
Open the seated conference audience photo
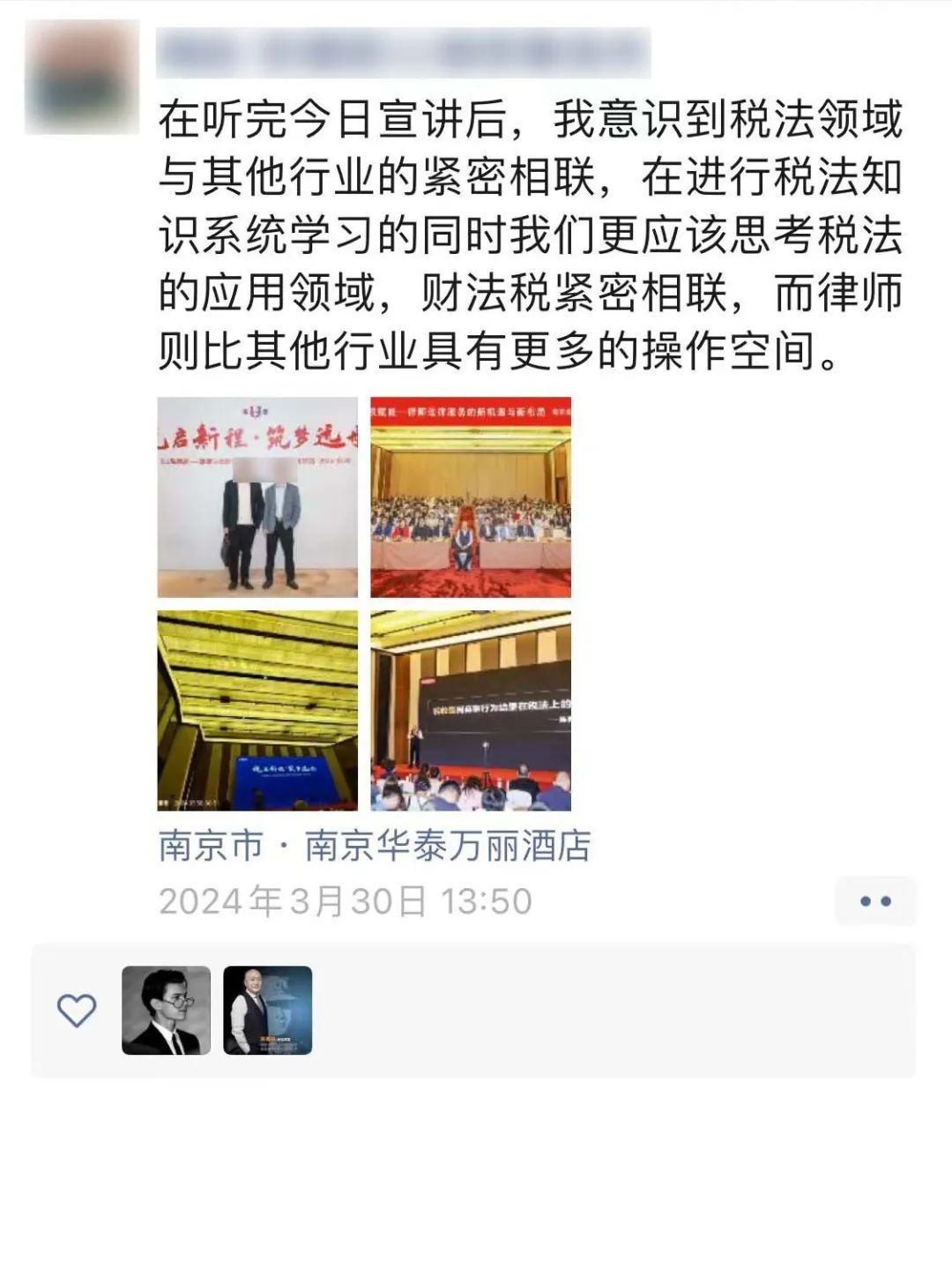(x=471, y=497)
